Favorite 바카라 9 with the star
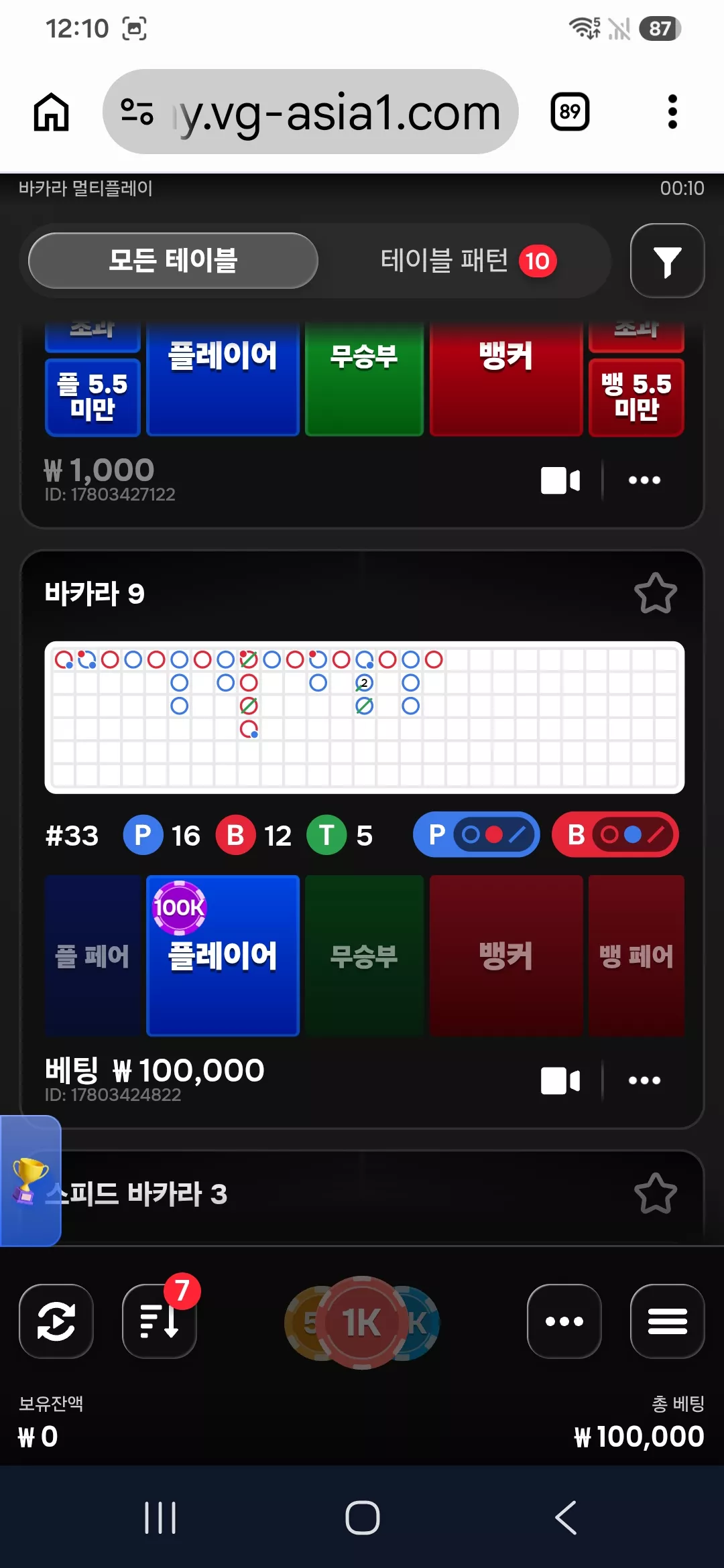The height and width of the screenshot is (1568, 724). pos(655,593)
